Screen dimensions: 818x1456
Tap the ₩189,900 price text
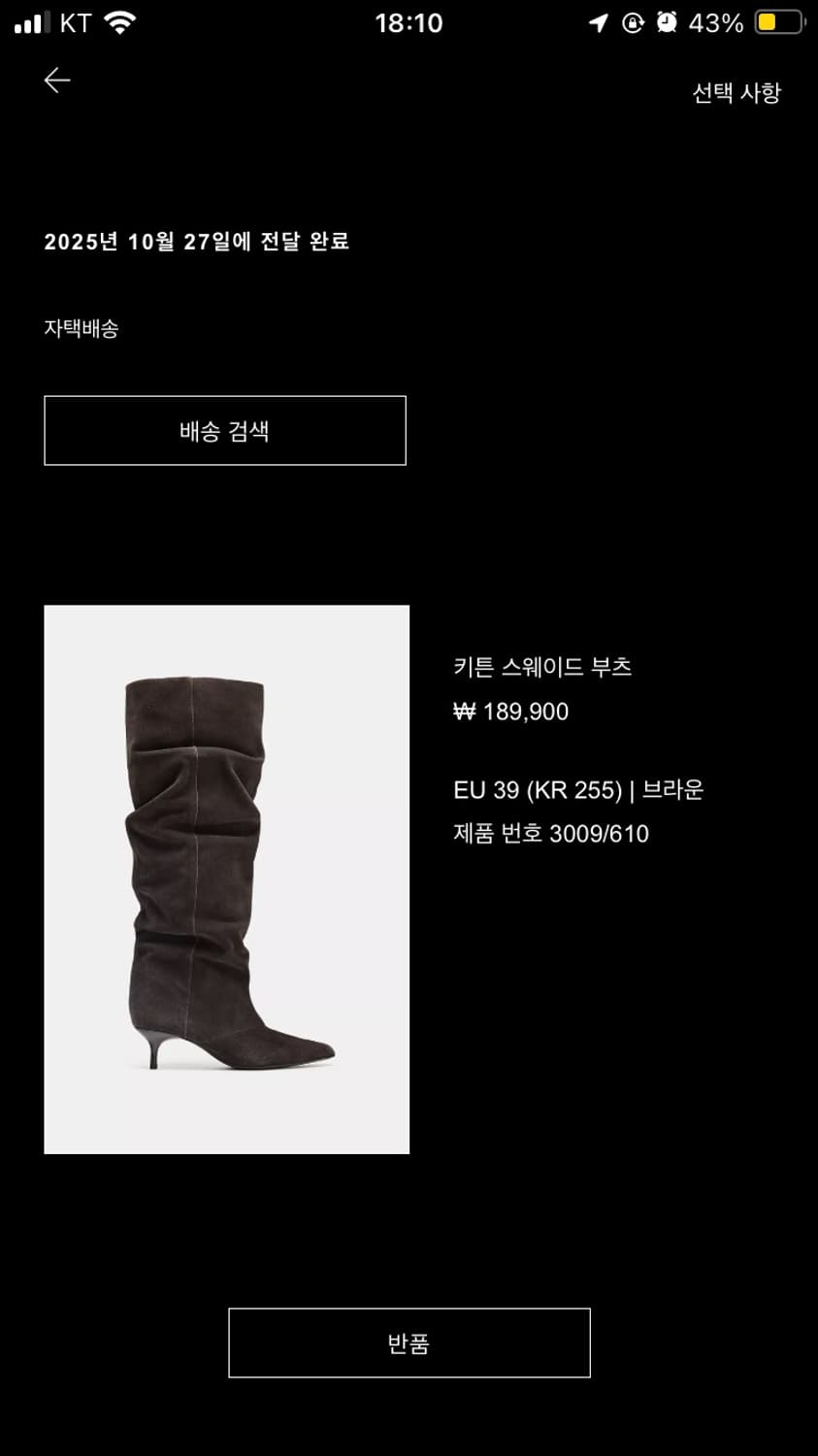coord(511,711)
